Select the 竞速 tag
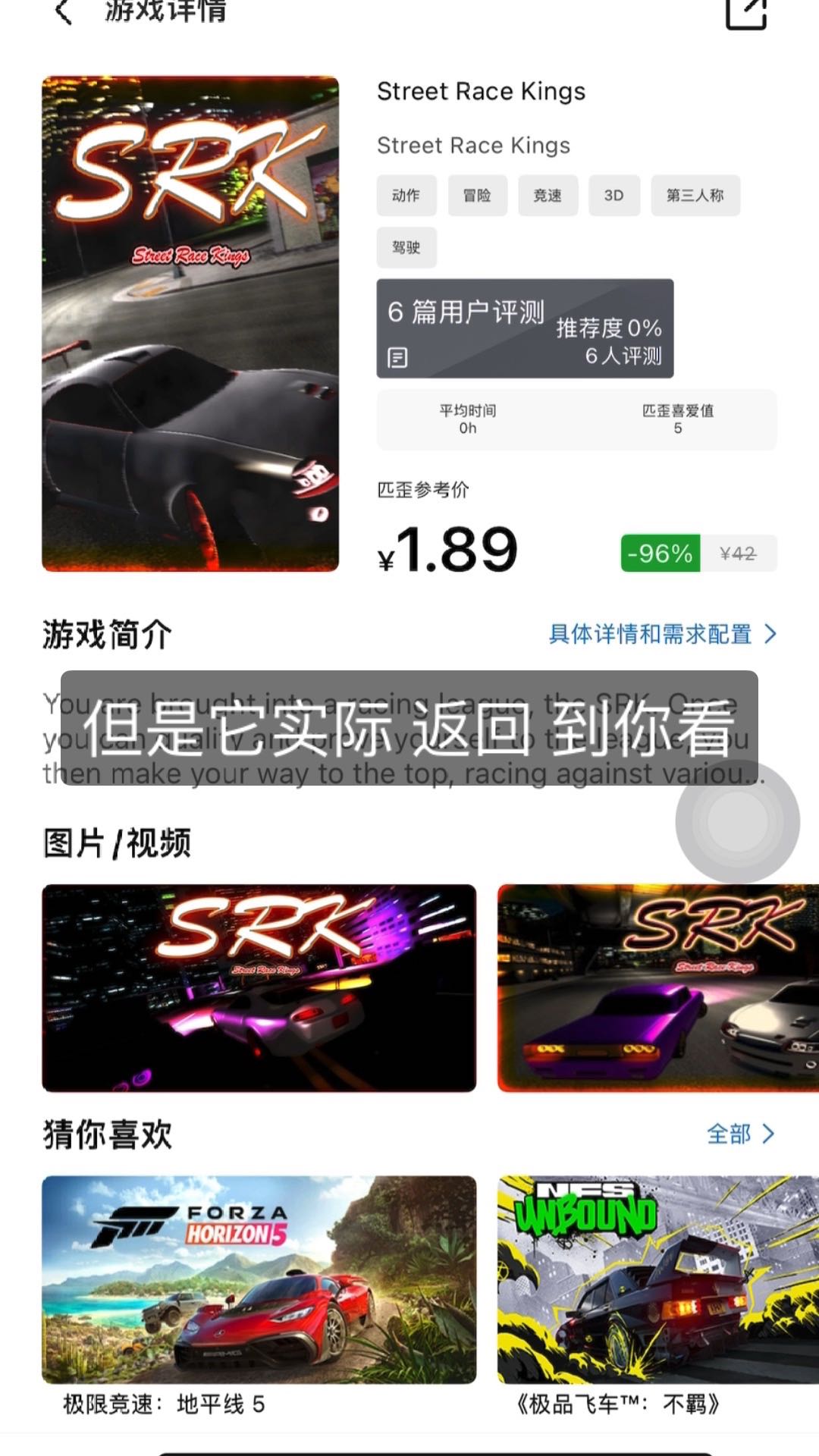Screen dimensions: 819x1456 point(548,196)
